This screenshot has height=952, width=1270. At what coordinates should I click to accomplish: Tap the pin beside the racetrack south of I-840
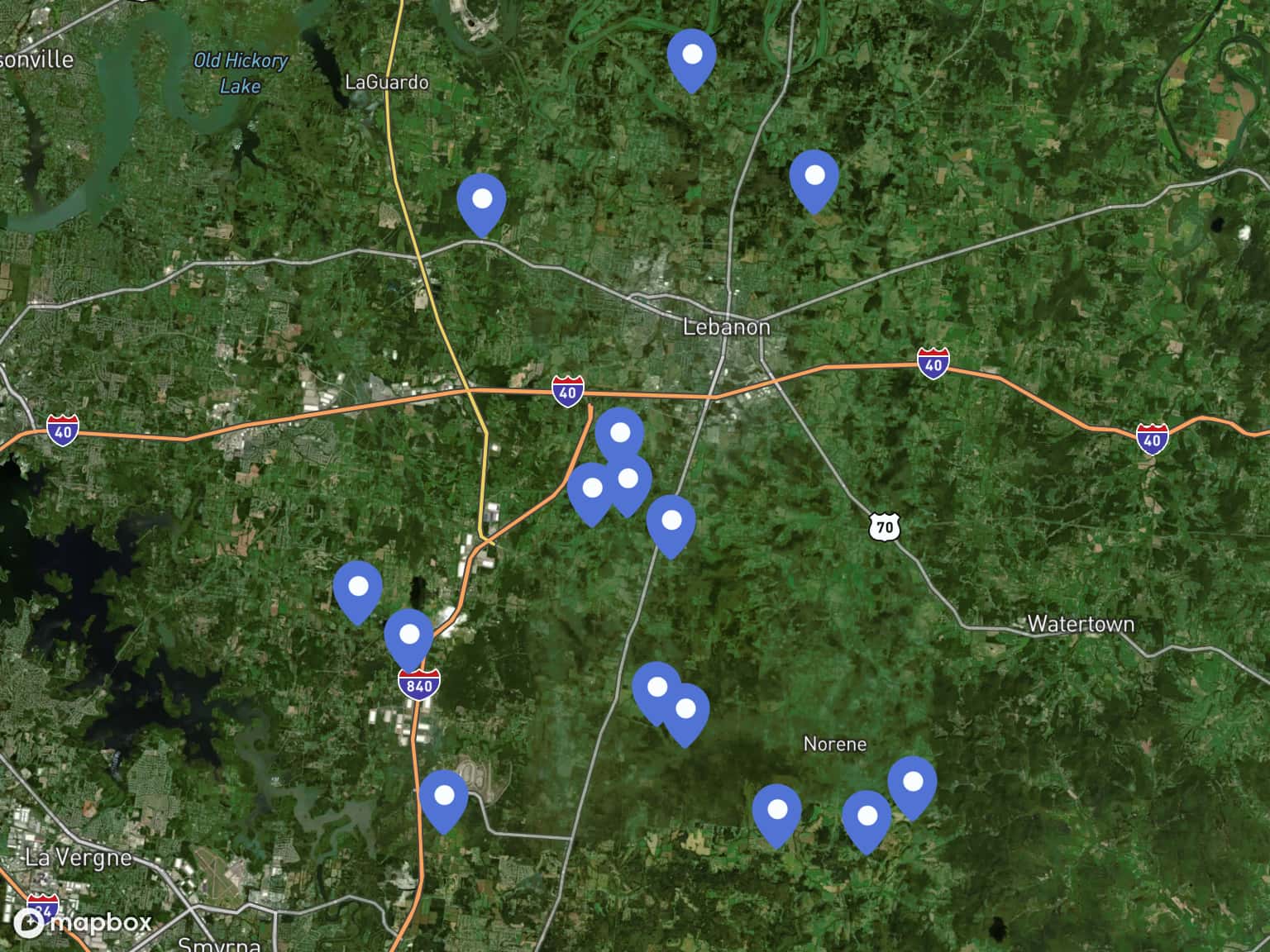pos(444,797)
